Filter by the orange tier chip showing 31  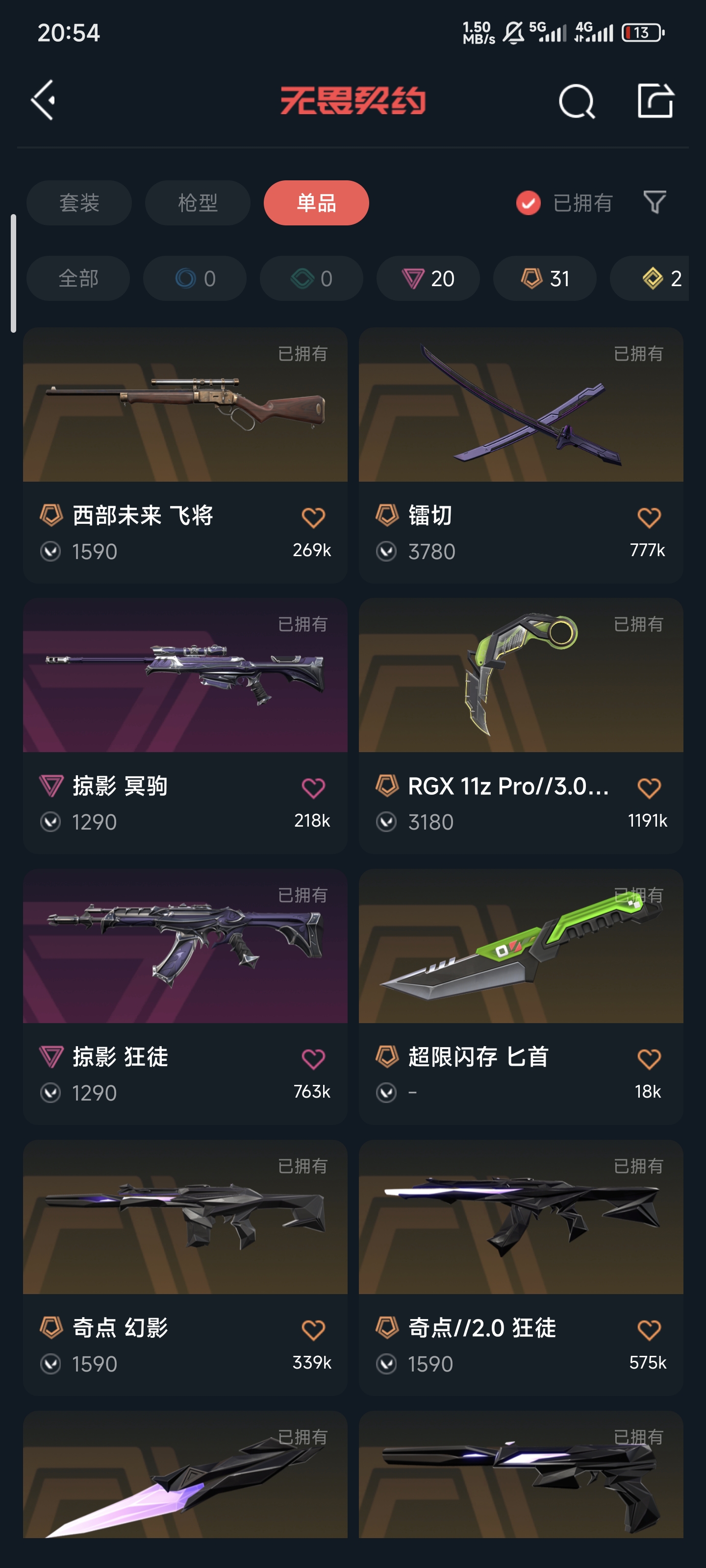pos(545,278)
